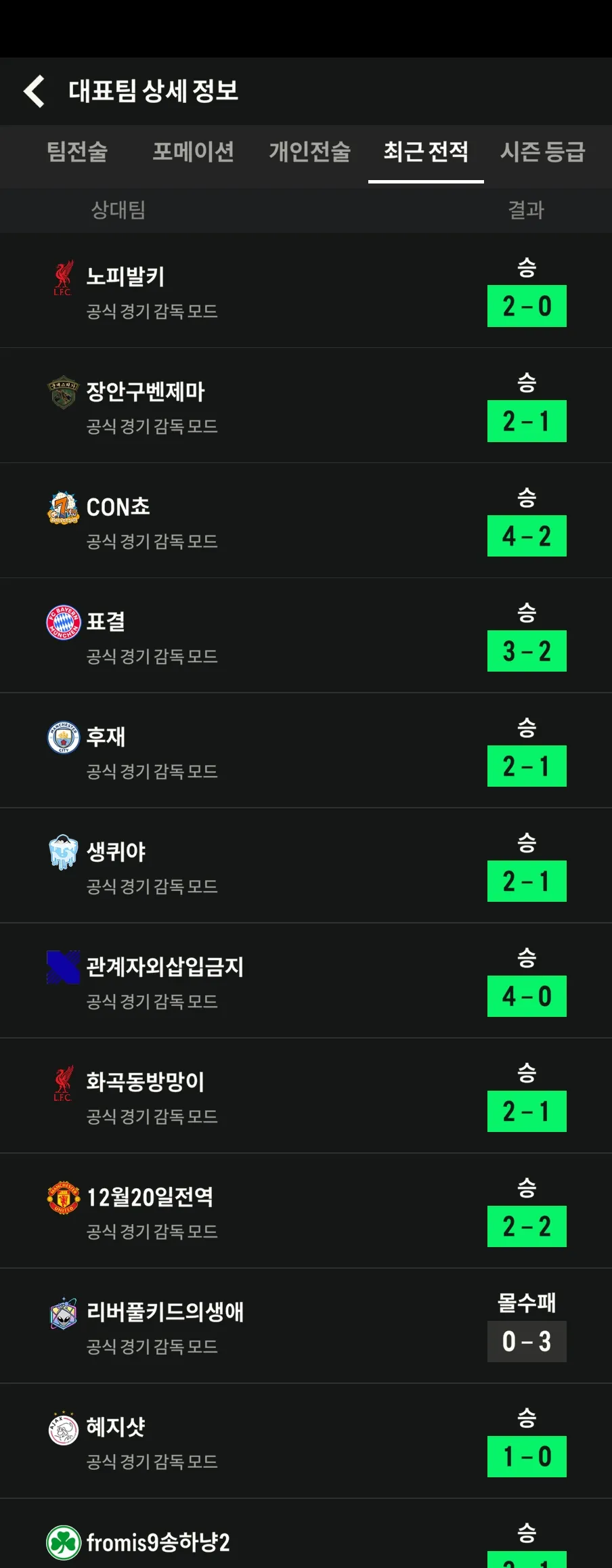Switch to the 시즌 등급 tab
The height and width of the screenshot is (1568, 612).
pyautogui.click(x=542, y=152)
